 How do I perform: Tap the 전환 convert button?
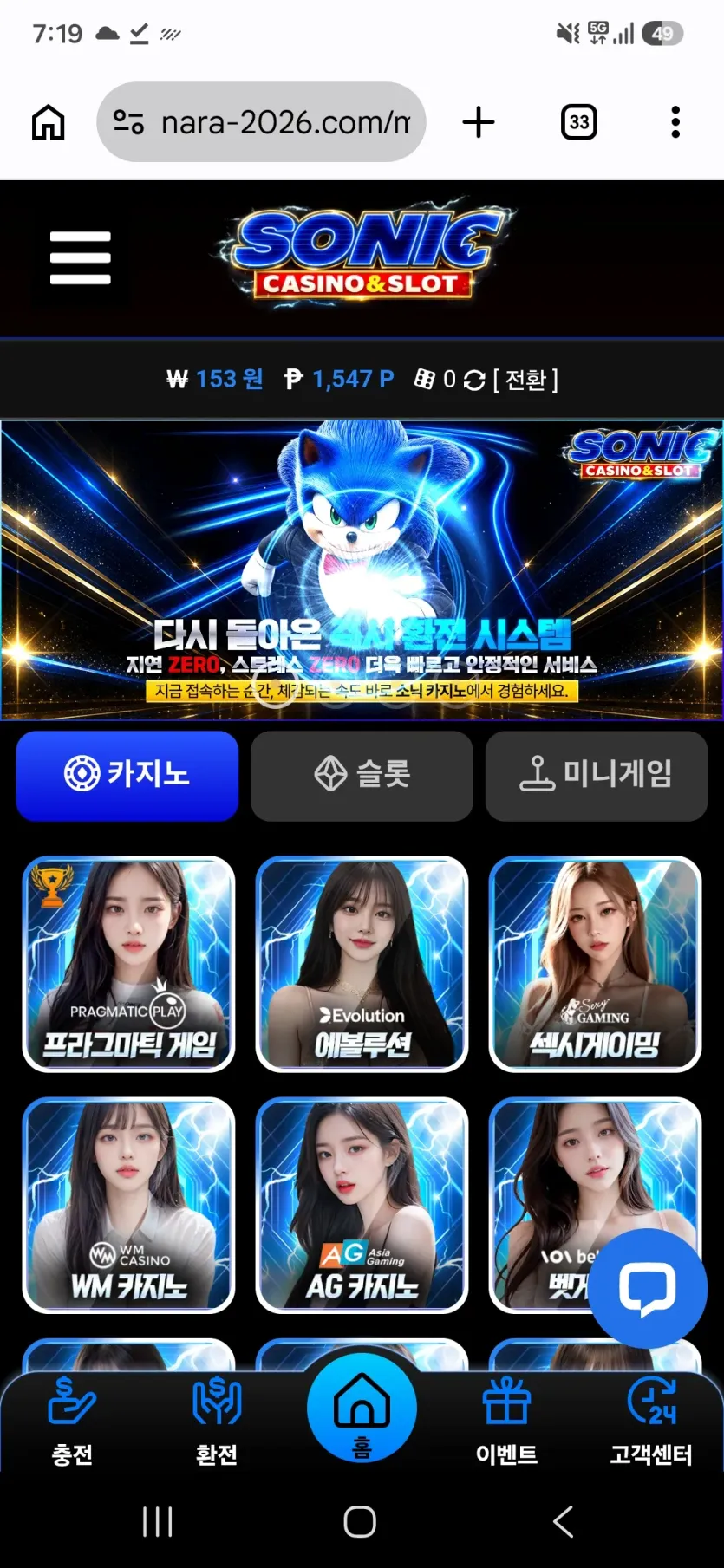pos(525,380)
